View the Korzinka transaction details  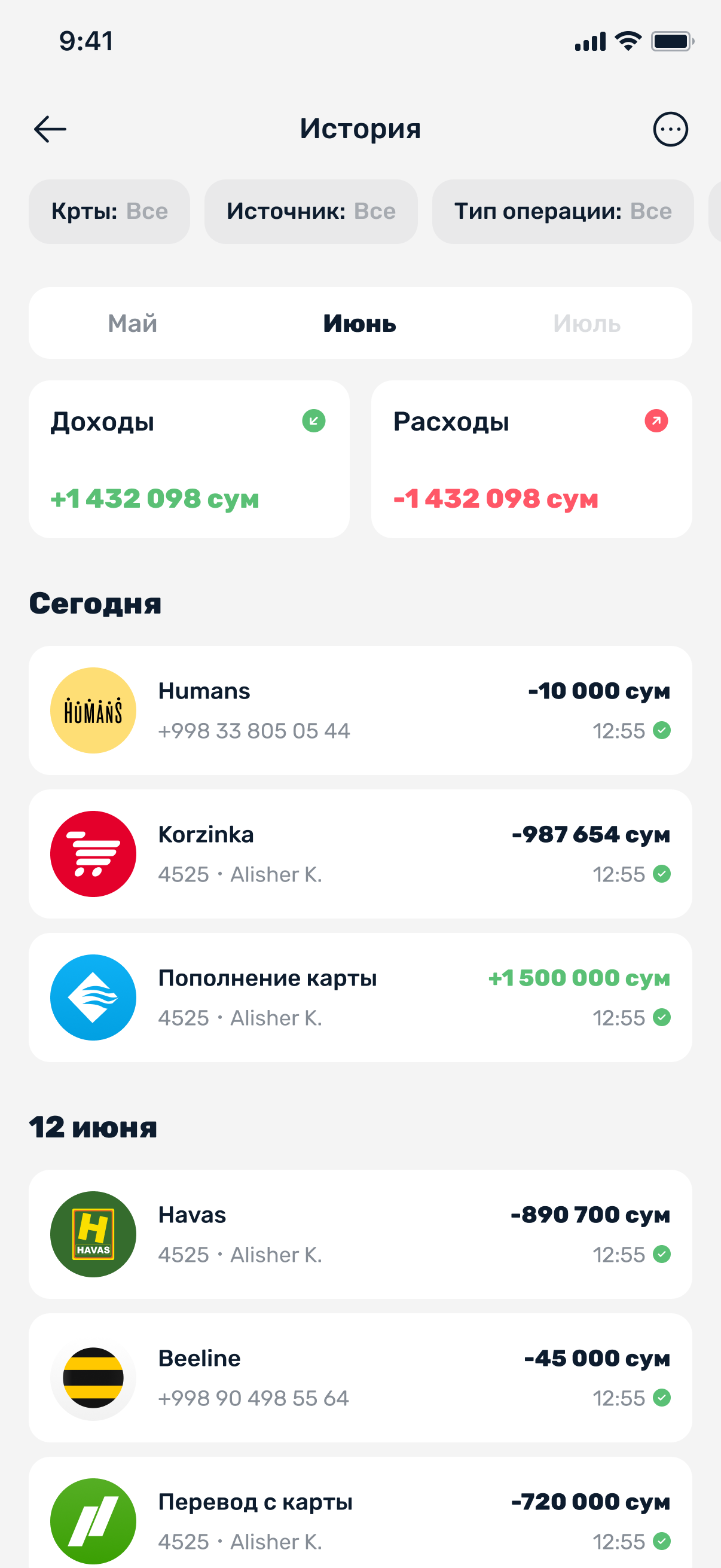pos(359,854)
